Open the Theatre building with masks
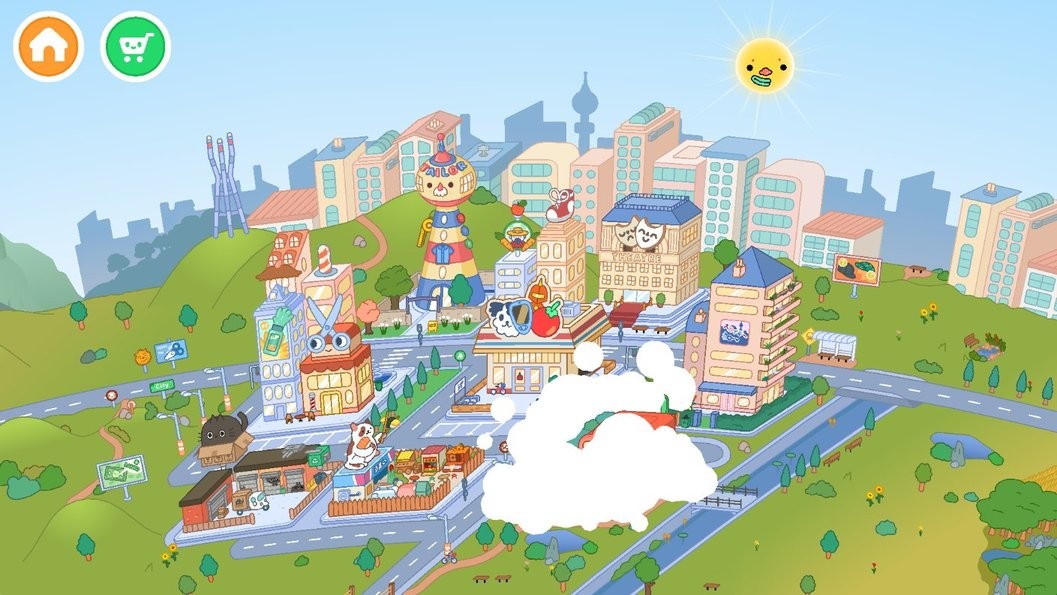 click(649, 253)
